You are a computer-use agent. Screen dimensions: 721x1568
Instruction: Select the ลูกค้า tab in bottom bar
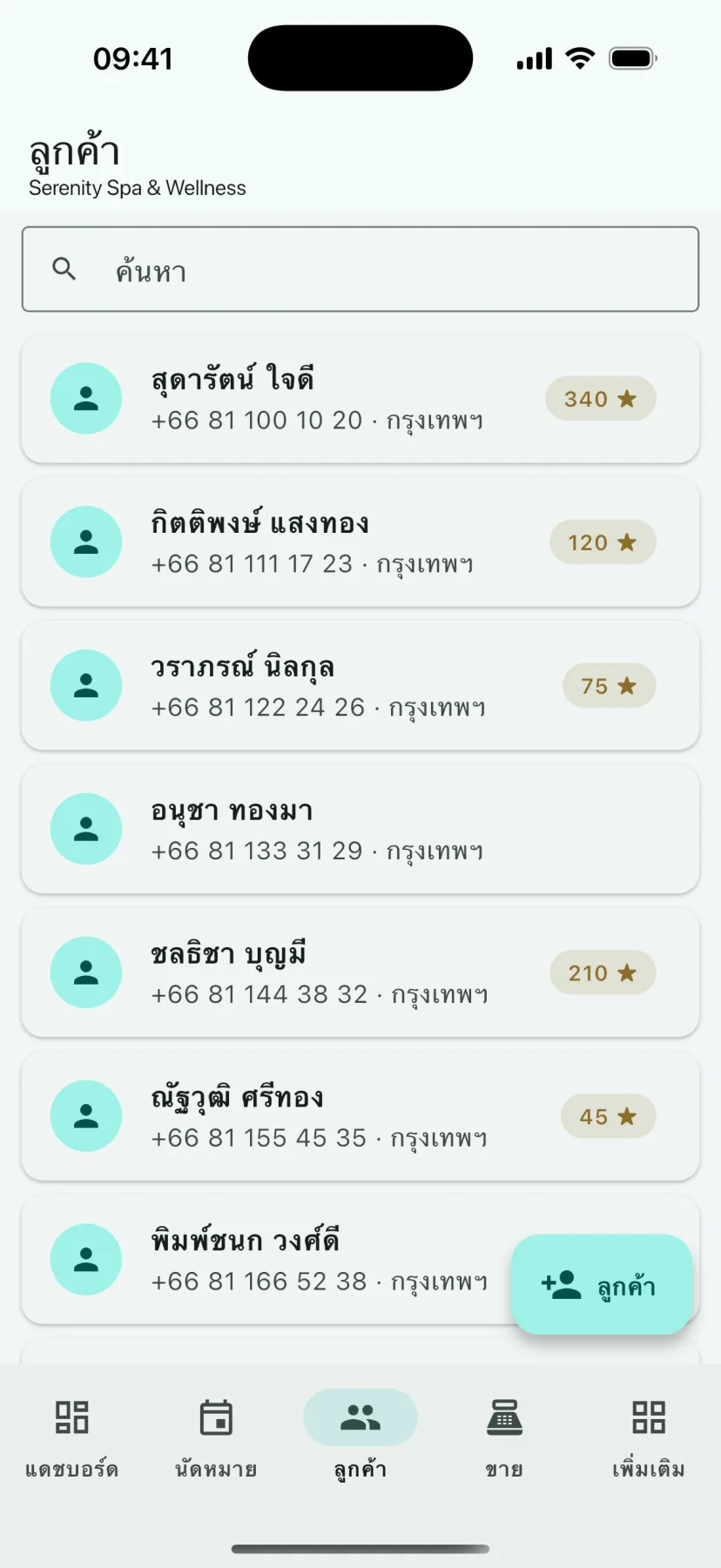tap(360, 1438)
